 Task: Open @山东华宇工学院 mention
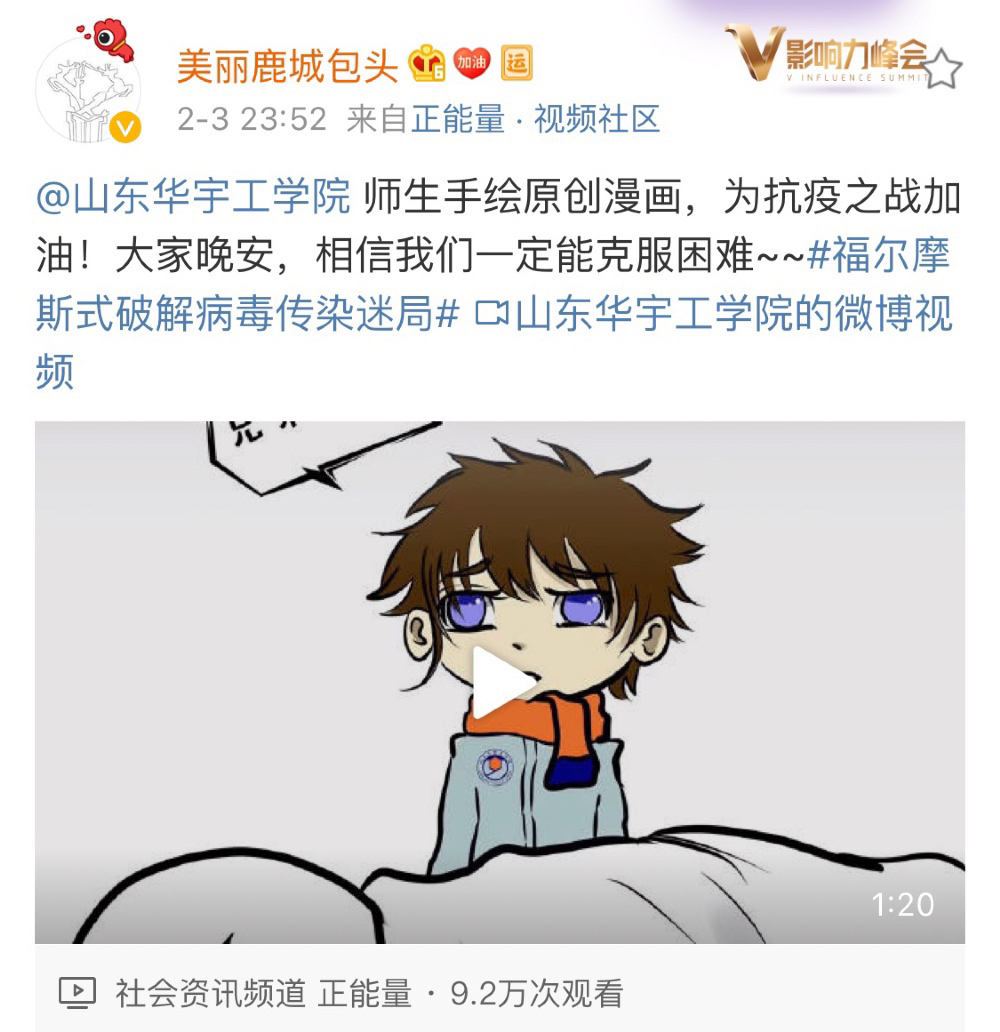click(193, 198)
